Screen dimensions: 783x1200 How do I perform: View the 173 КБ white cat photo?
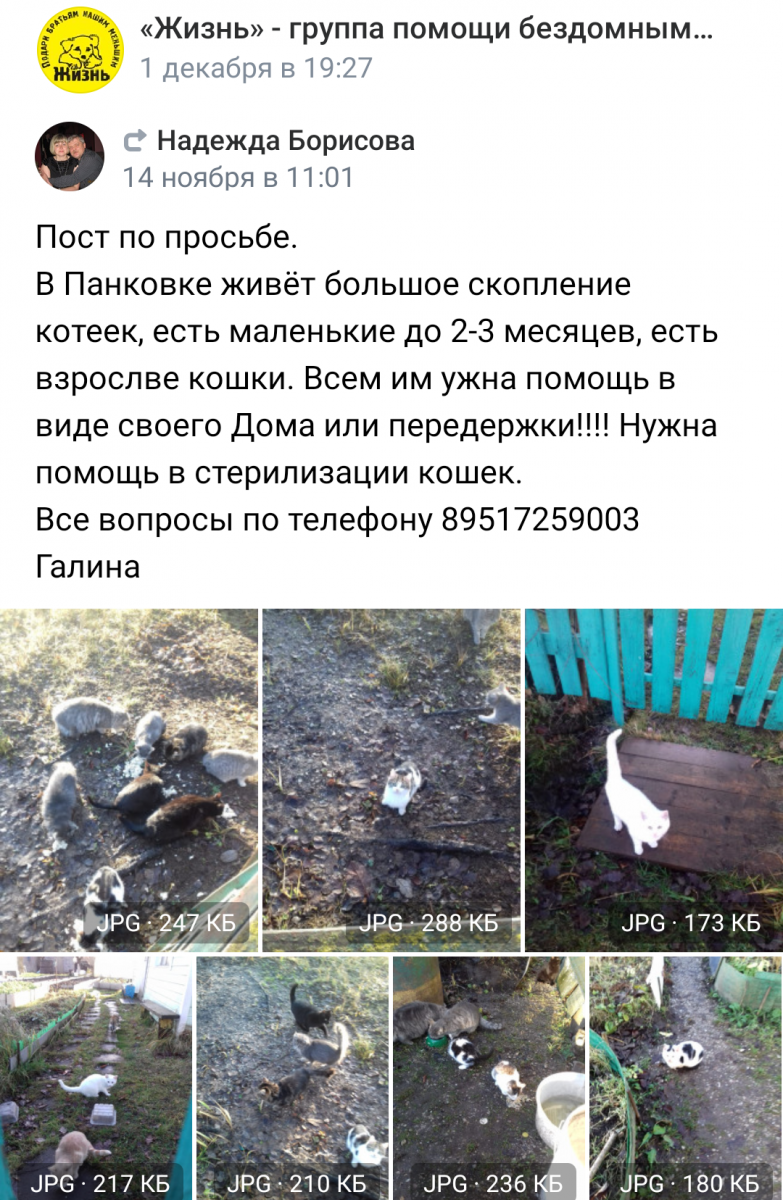[654, 780]
